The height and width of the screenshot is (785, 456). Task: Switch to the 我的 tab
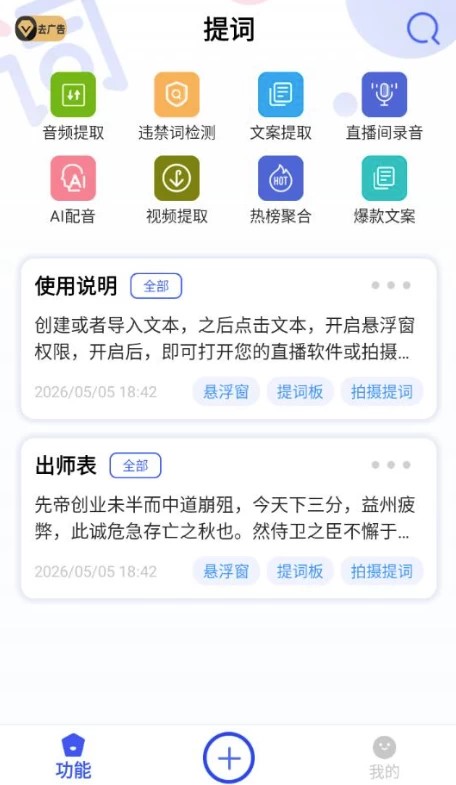(384, 758)
